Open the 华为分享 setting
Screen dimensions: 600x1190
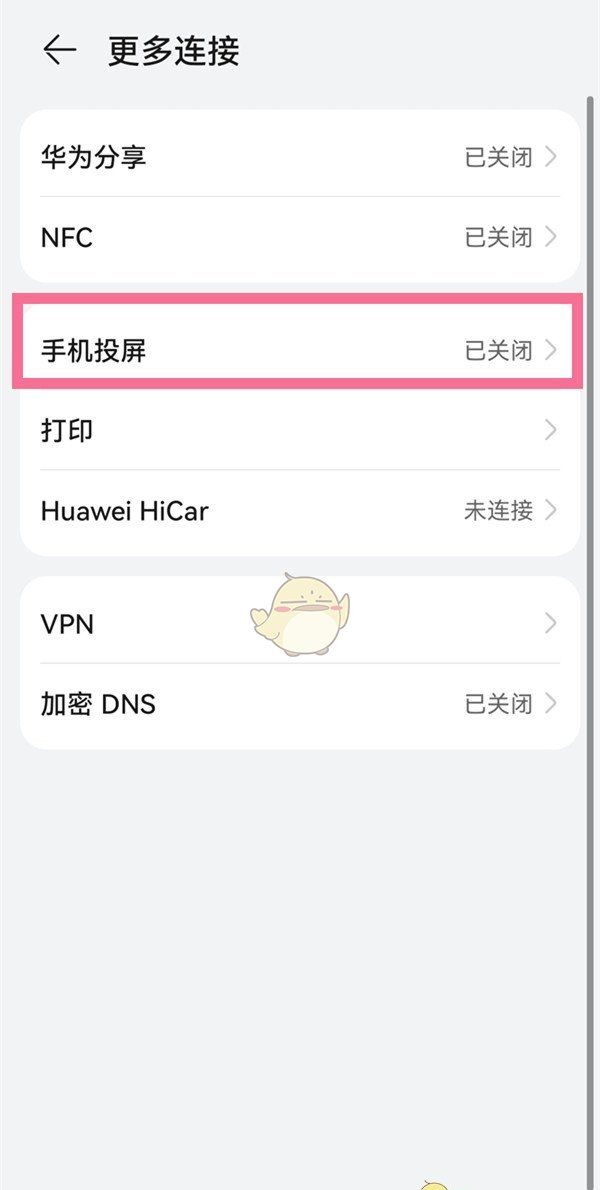click(x=300, y=157)
